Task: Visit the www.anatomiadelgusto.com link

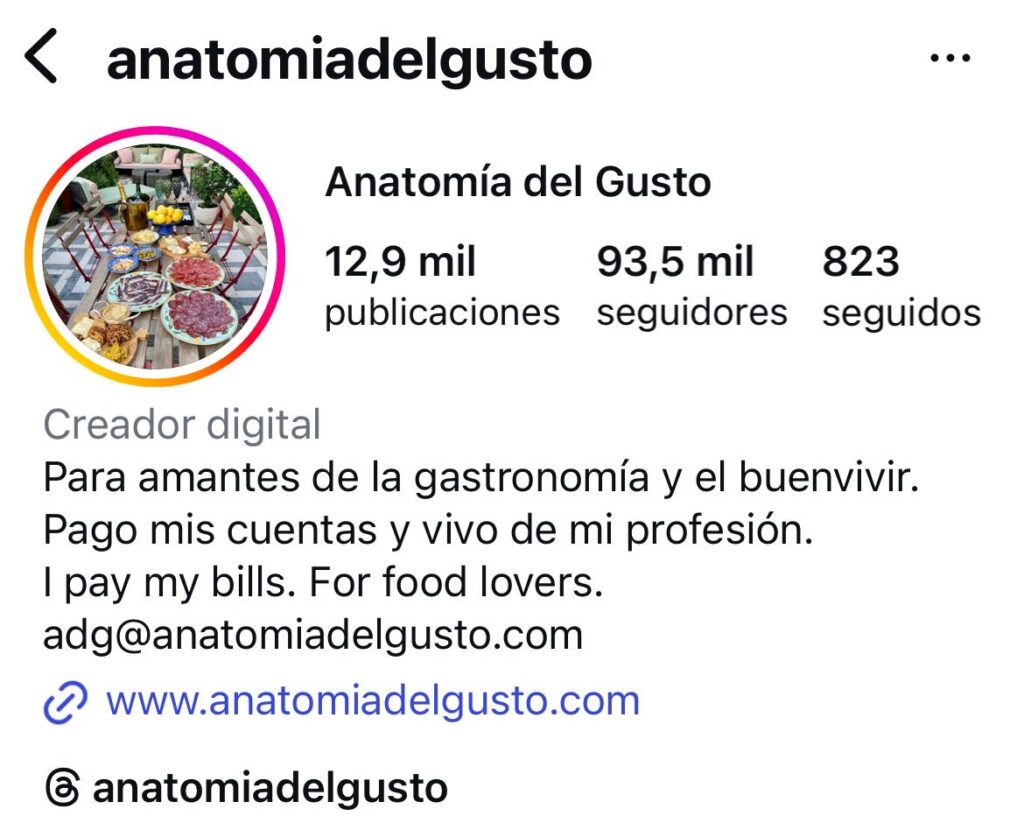Action: 372,700
